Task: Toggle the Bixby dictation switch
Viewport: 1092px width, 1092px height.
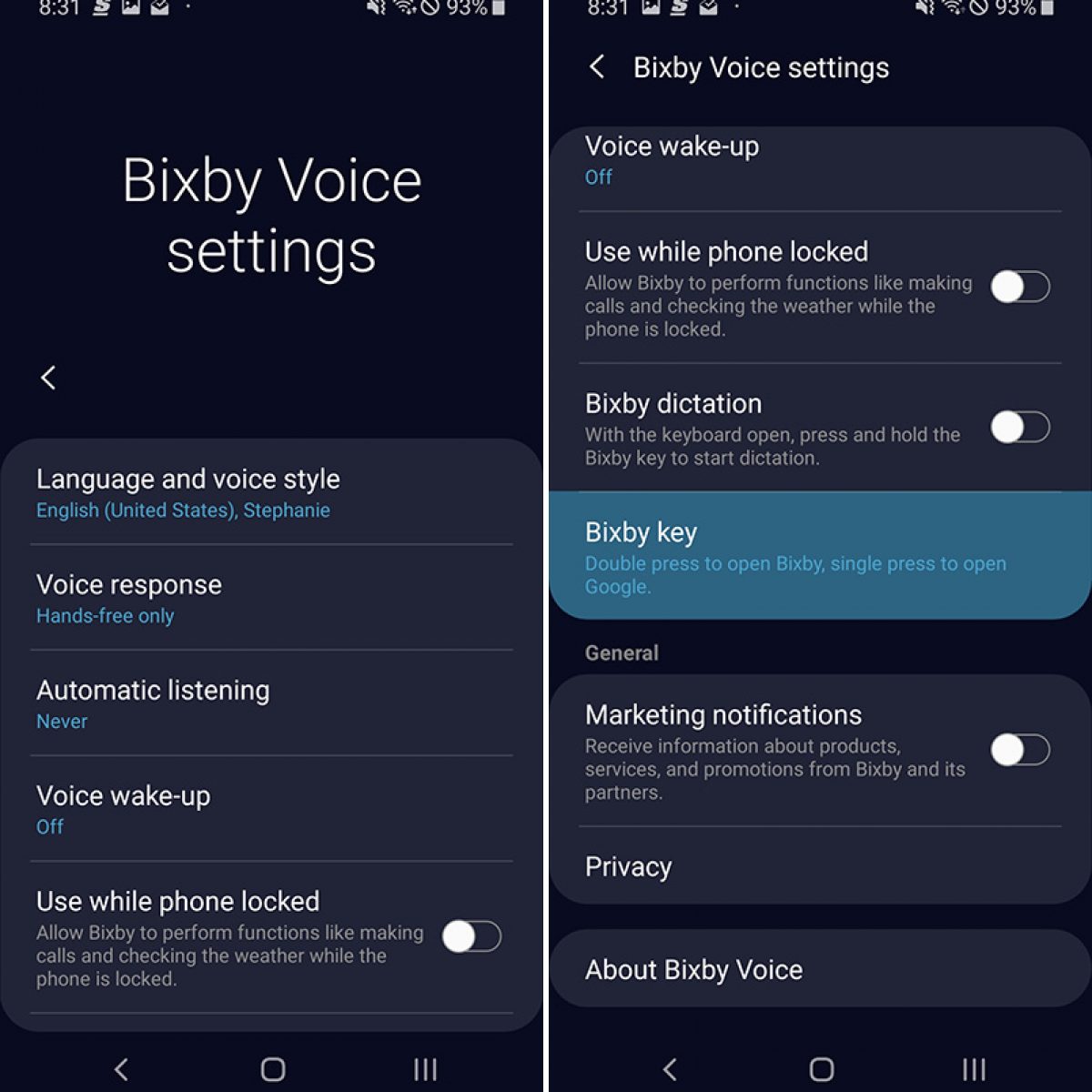Action: [1019, 427]
